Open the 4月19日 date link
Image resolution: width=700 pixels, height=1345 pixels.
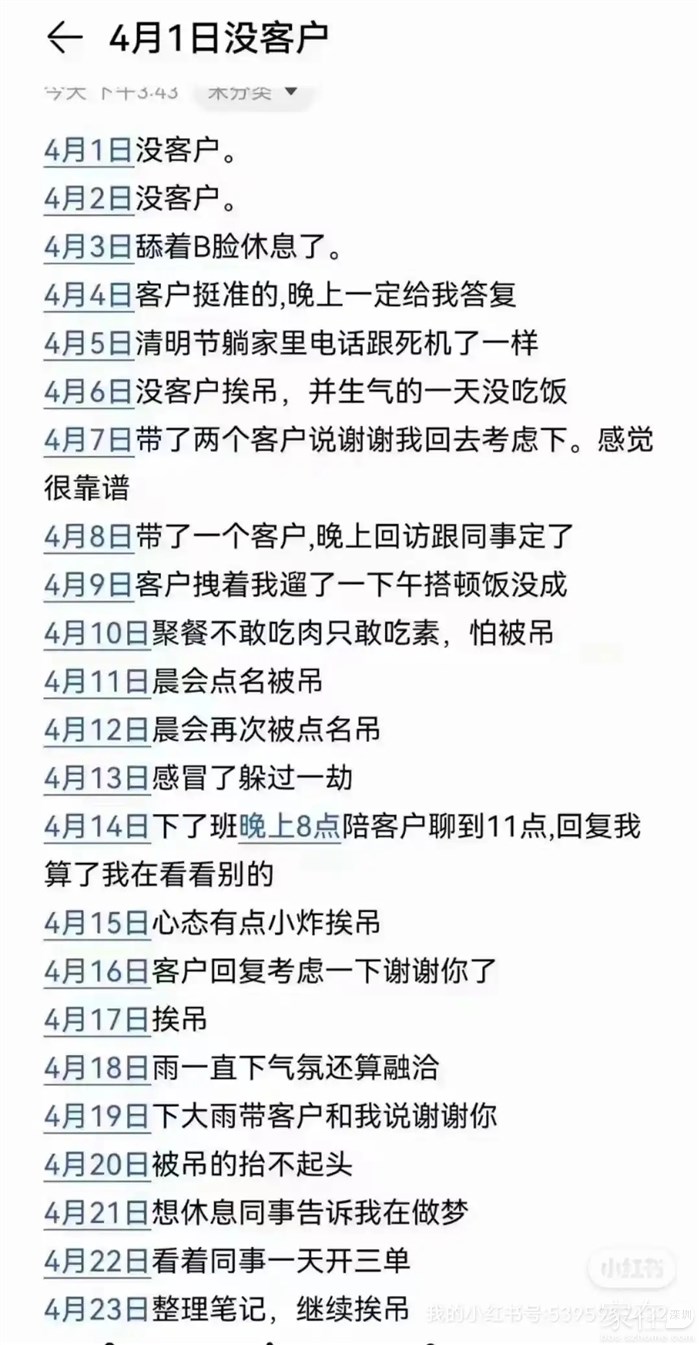(96, 1115)
